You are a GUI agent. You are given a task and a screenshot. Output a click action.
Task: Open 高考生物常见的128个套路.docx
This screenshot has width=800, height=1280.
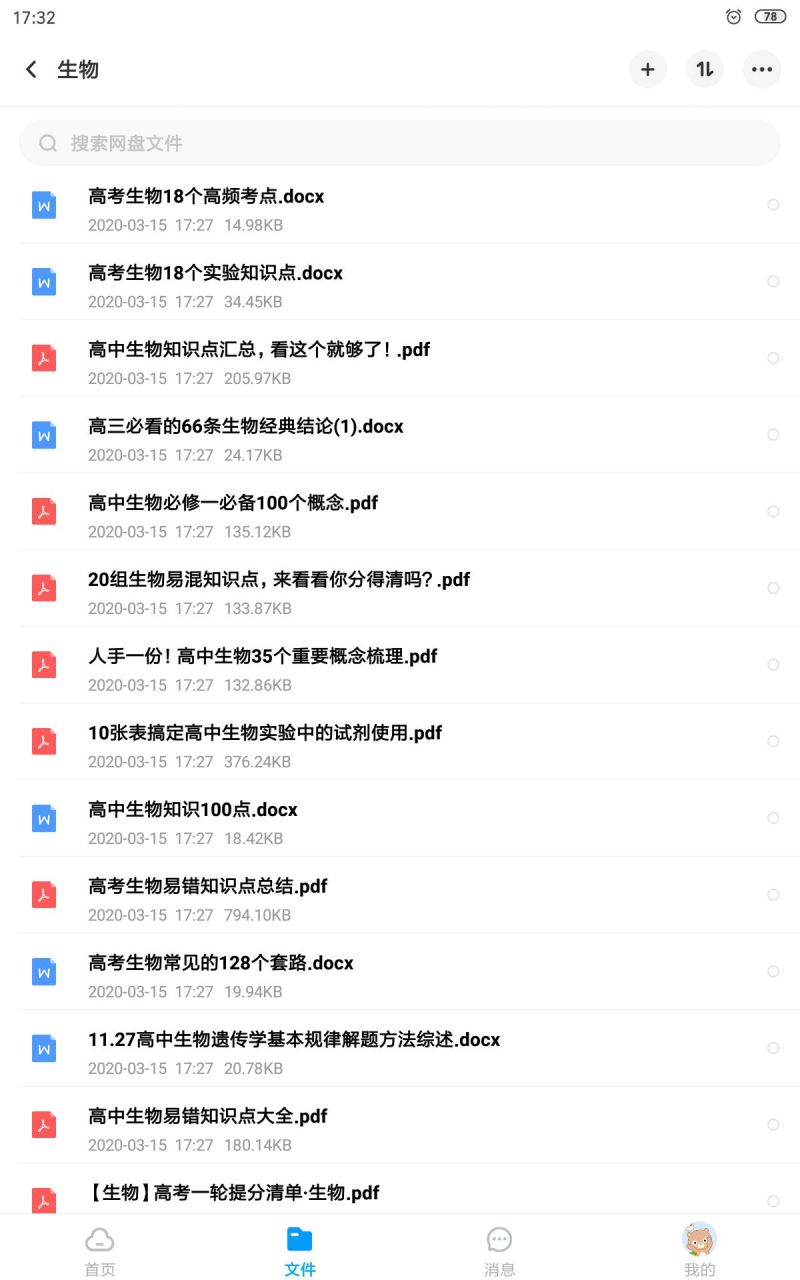(x=400, y=972)
